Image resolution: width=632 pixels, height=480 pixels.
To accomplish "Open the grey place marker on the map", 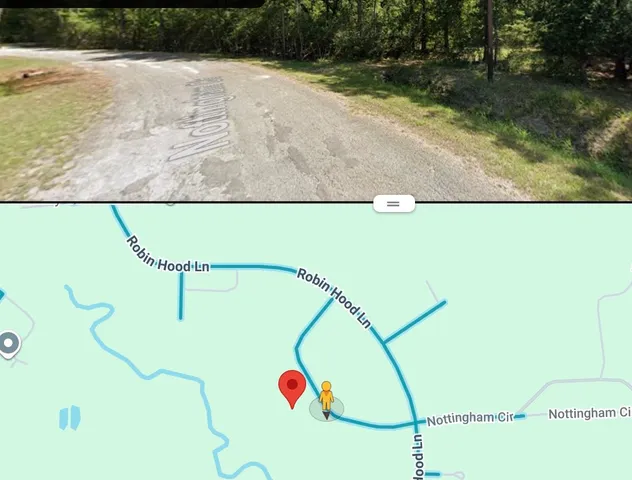I will point(9,345).
